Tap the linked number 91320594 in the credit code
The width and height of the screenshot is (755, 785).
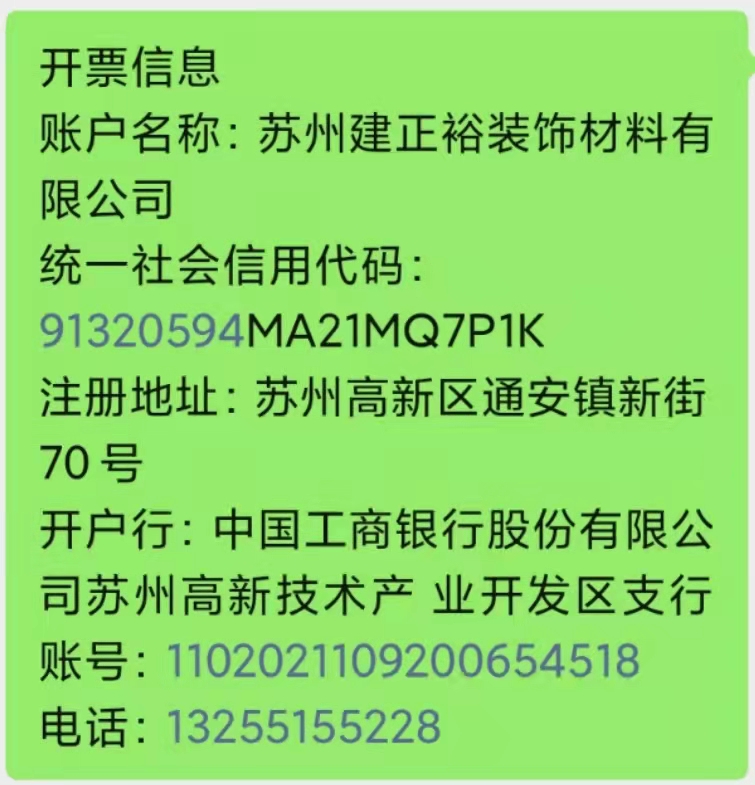point(142,332)
